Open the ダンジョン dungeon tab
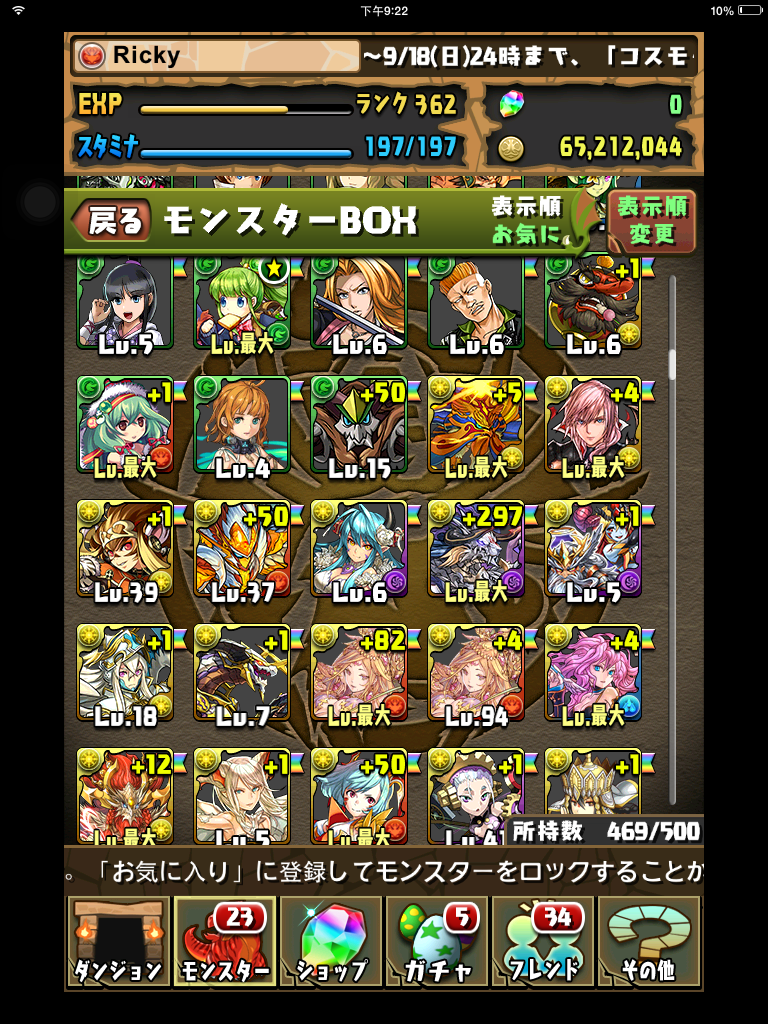The height and width of the screenshot is (1024, 768). click(117, 942)
